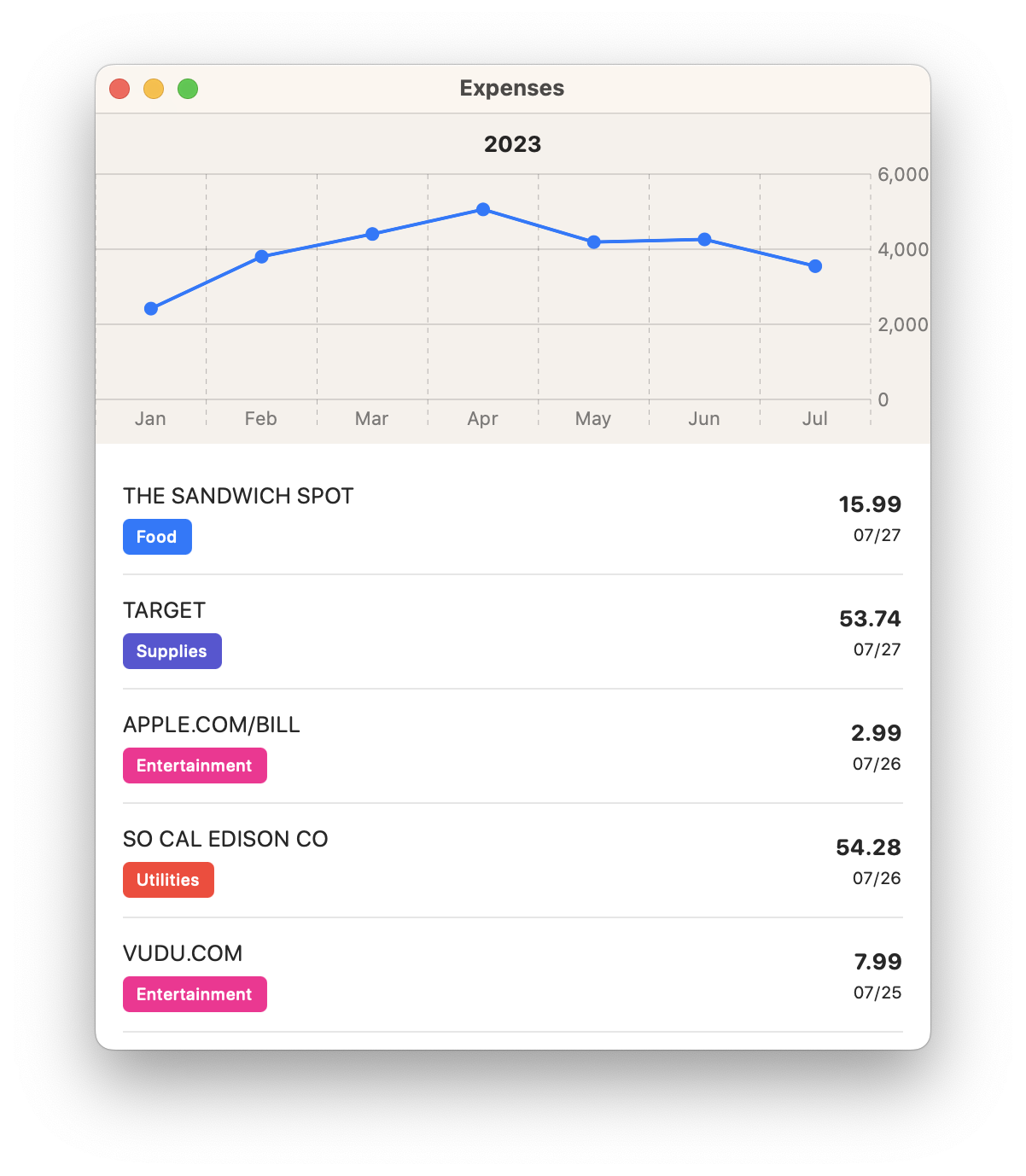Select the APPLE.COM/BILL expense row

coord(512,746)
